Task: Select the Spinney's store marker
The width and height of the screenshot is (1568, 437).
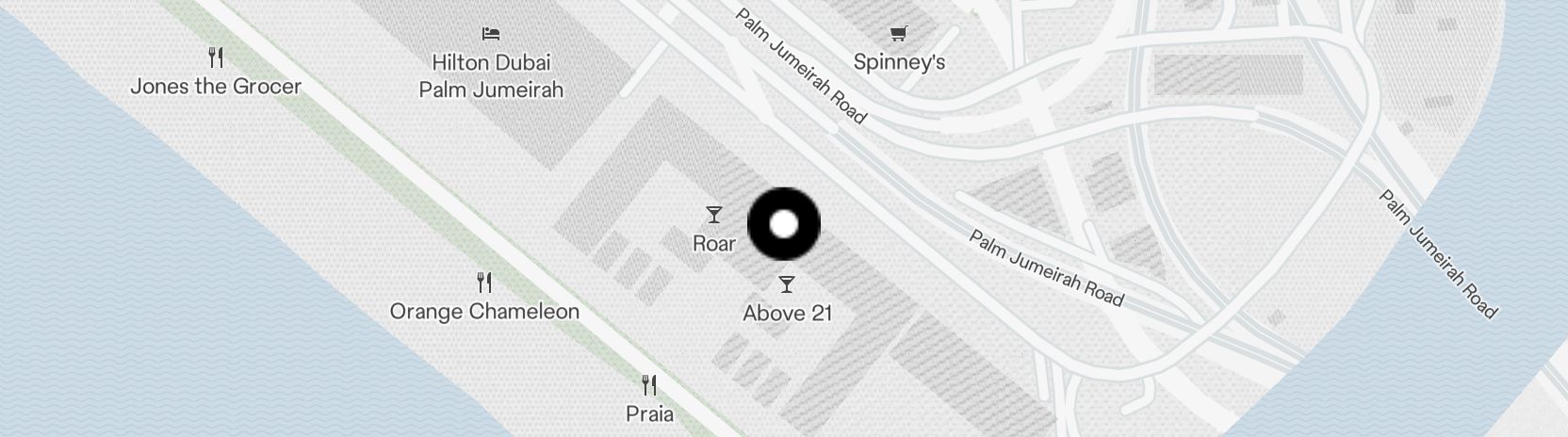Action: (x=899, y=35)
